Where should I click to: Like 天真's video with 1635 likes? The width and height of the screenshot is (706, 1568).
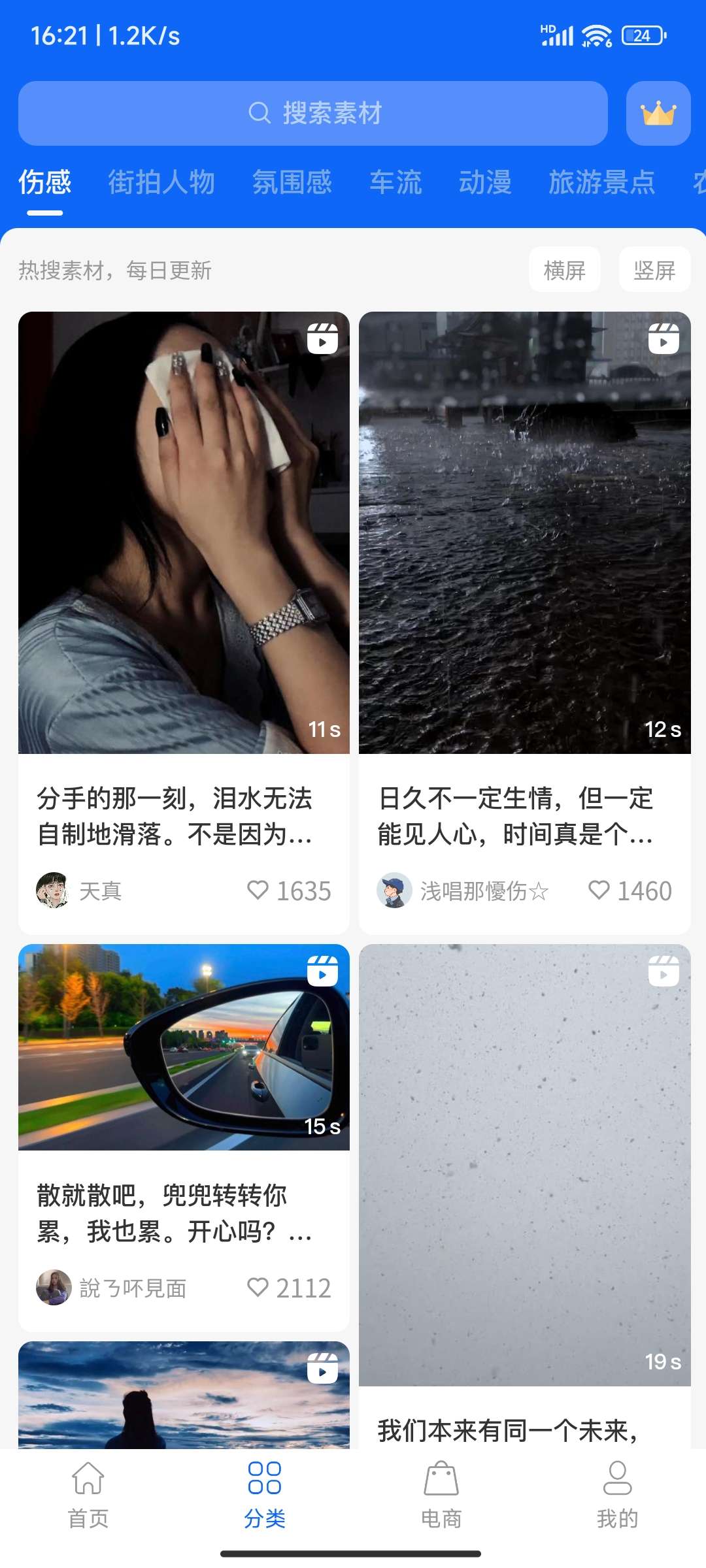(258, 890)
